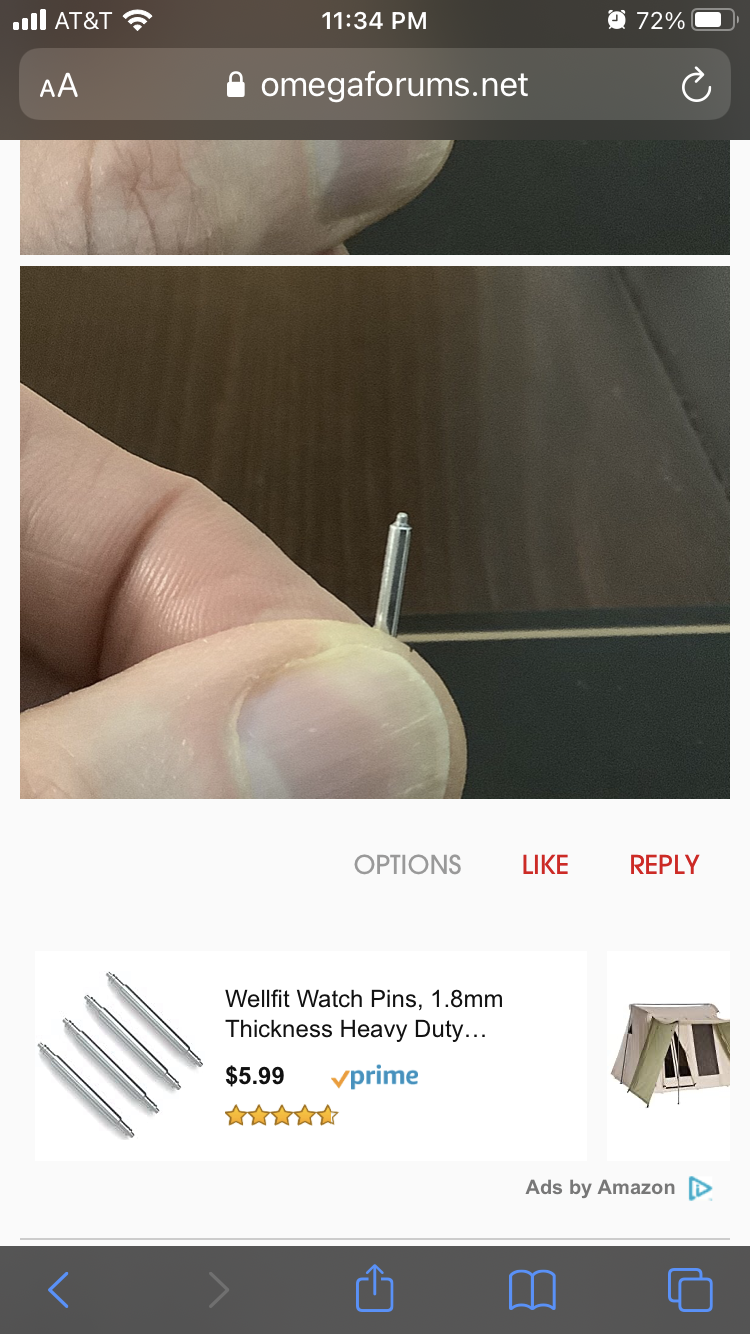Viewport: 750px width, 1334px height.
Task: Tap the omegaforums.net address bar
Action: pyautogui.click(x=376, y=86)
